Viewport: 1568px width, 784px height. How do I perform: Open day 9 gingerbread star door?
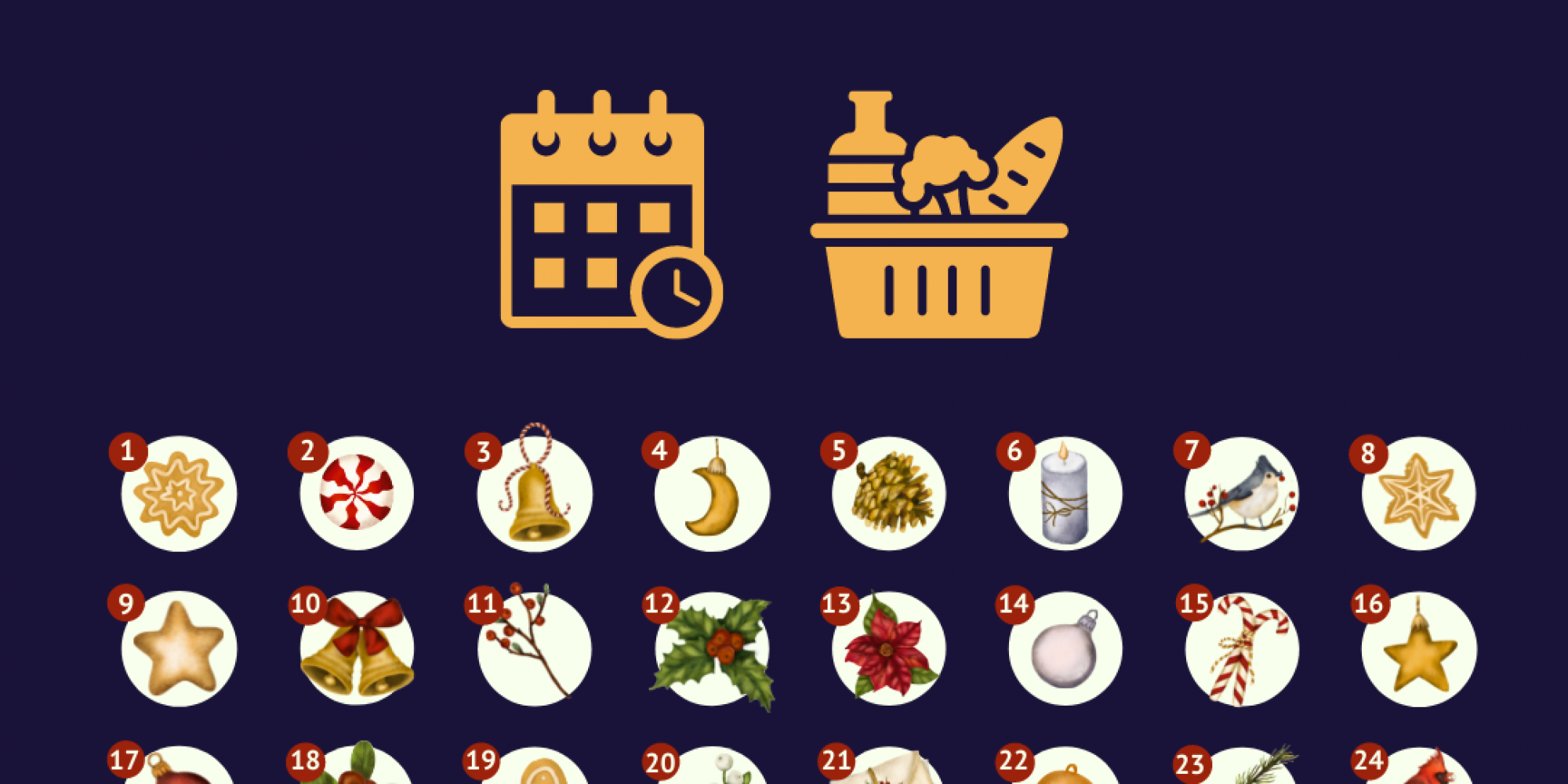(179, 649)
